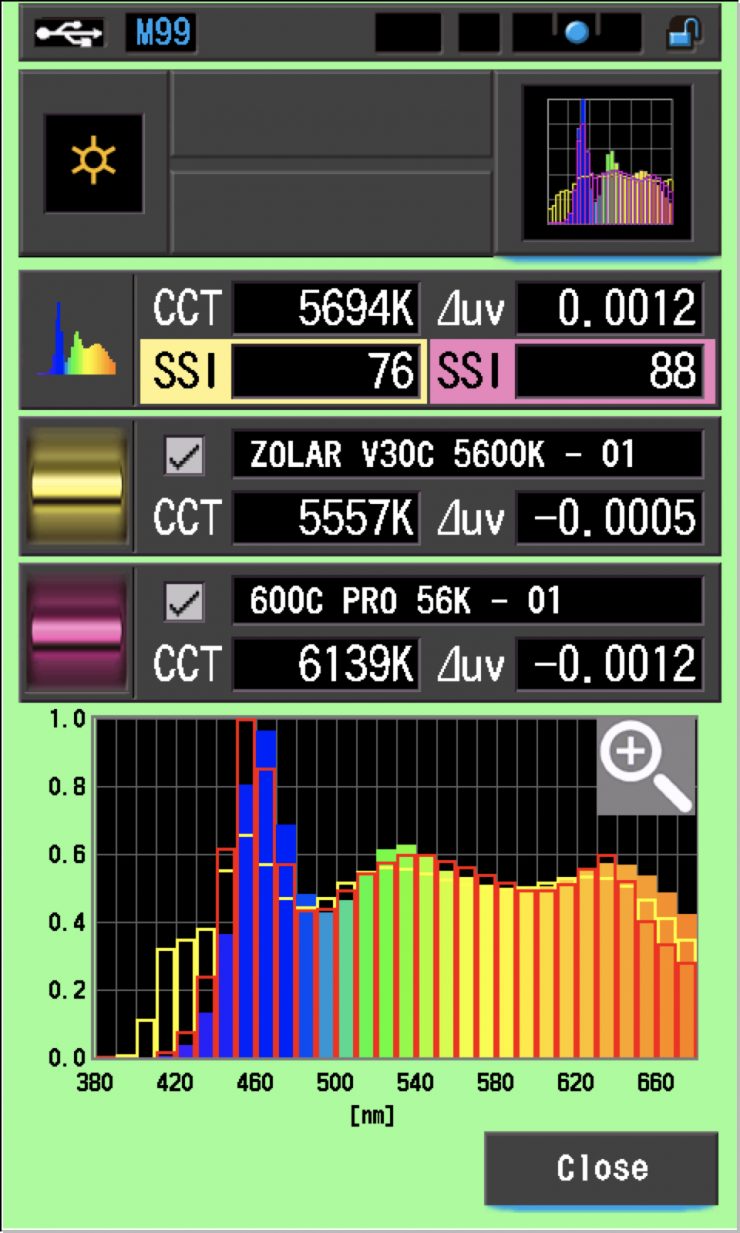
Task: Open the ZOLAR V30C 5600K - 01 name field
Action: pyautogui.click(x=466, y=456)
